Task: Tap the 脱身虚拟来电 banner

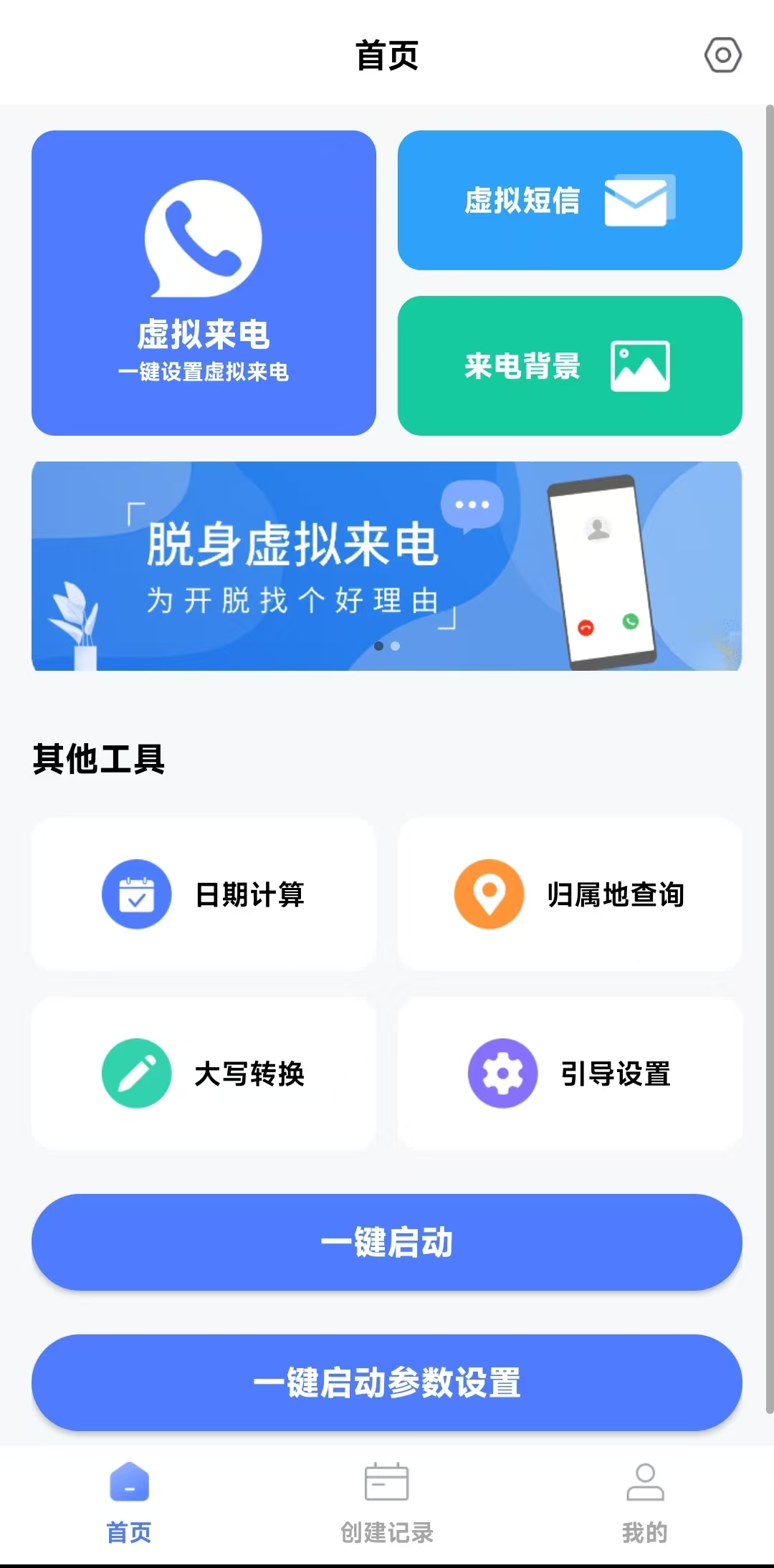Action: pyautogui.click(x=386, y=565)
